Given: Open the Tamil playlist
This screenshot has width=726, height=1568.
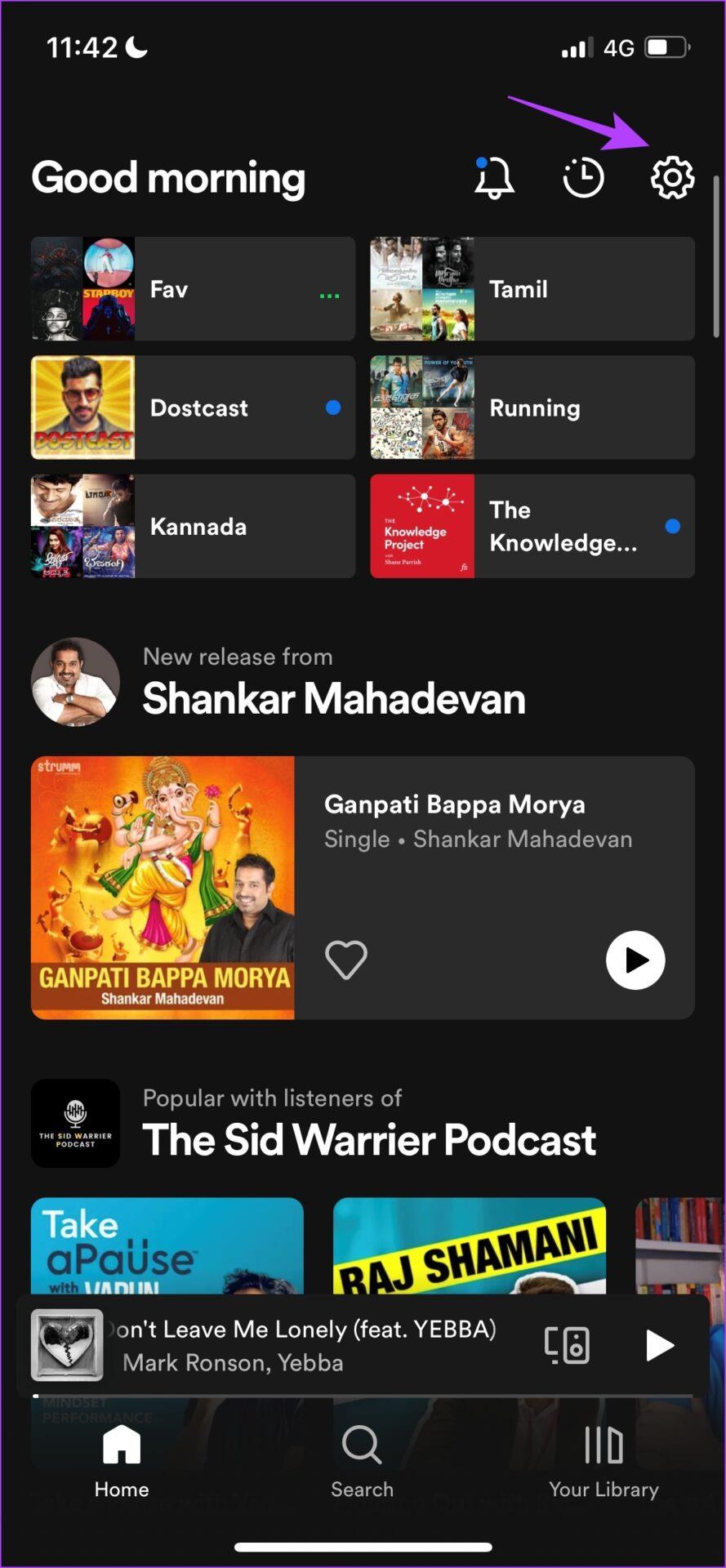Looking at the screenshot, I should tap(532, 289).
